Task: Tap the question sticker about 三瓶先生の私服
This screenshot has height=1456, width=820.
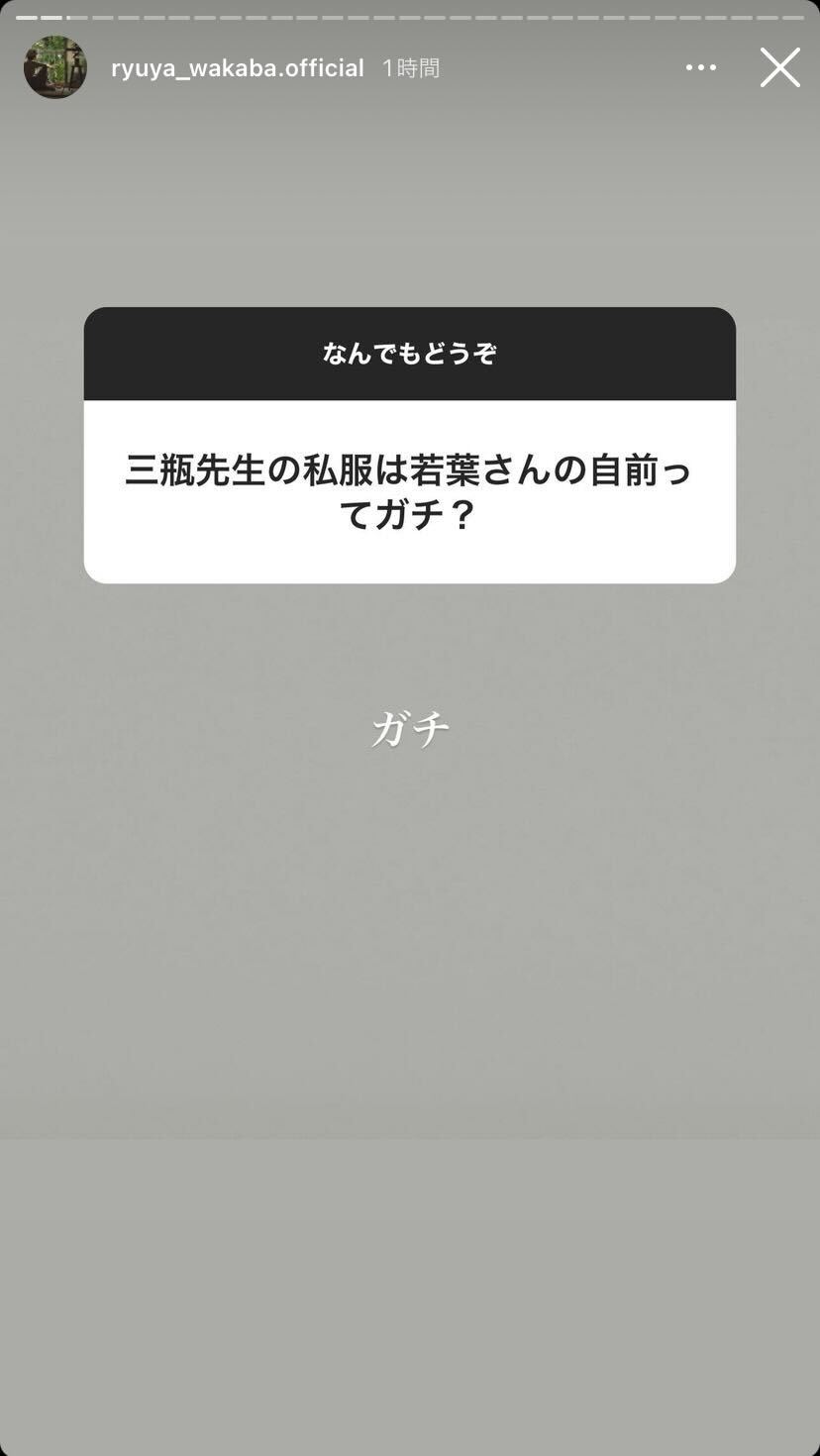Action: [409, 446]
